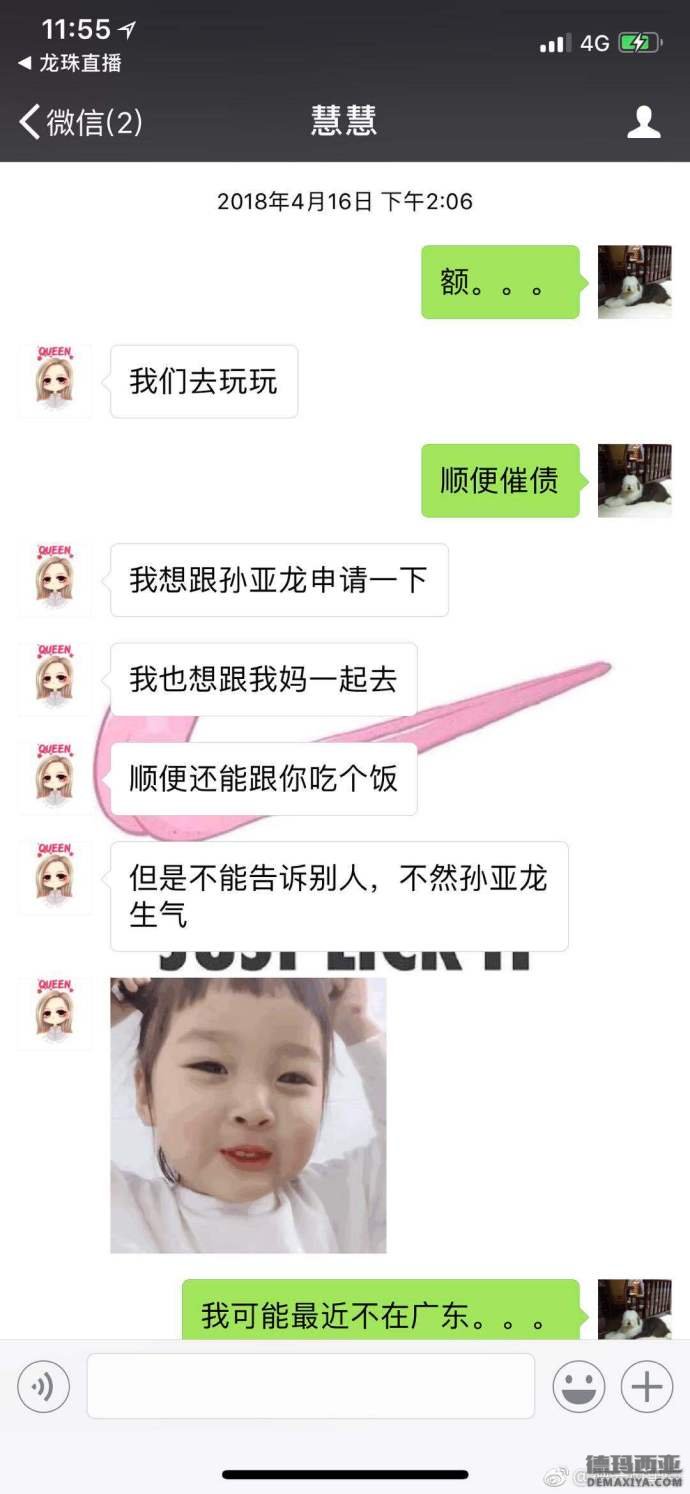Open the child sticker image

[x=248, y=1115]
